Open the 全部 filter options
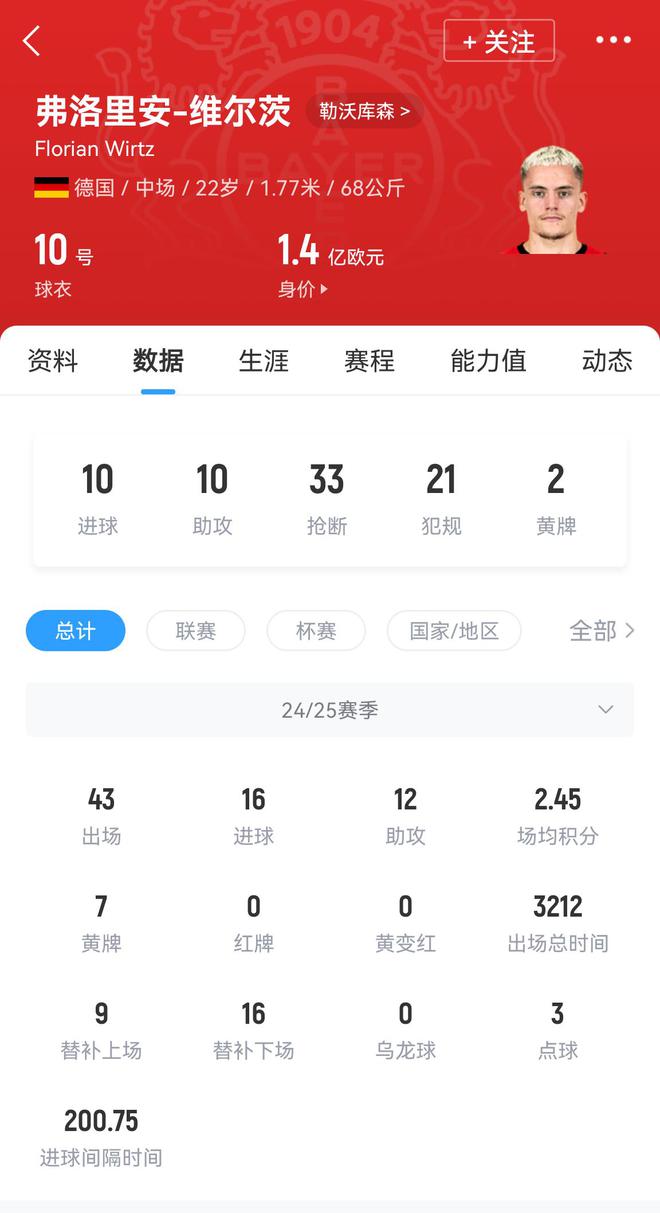This screenshot has width=660, height=1213. click(602, 630)
